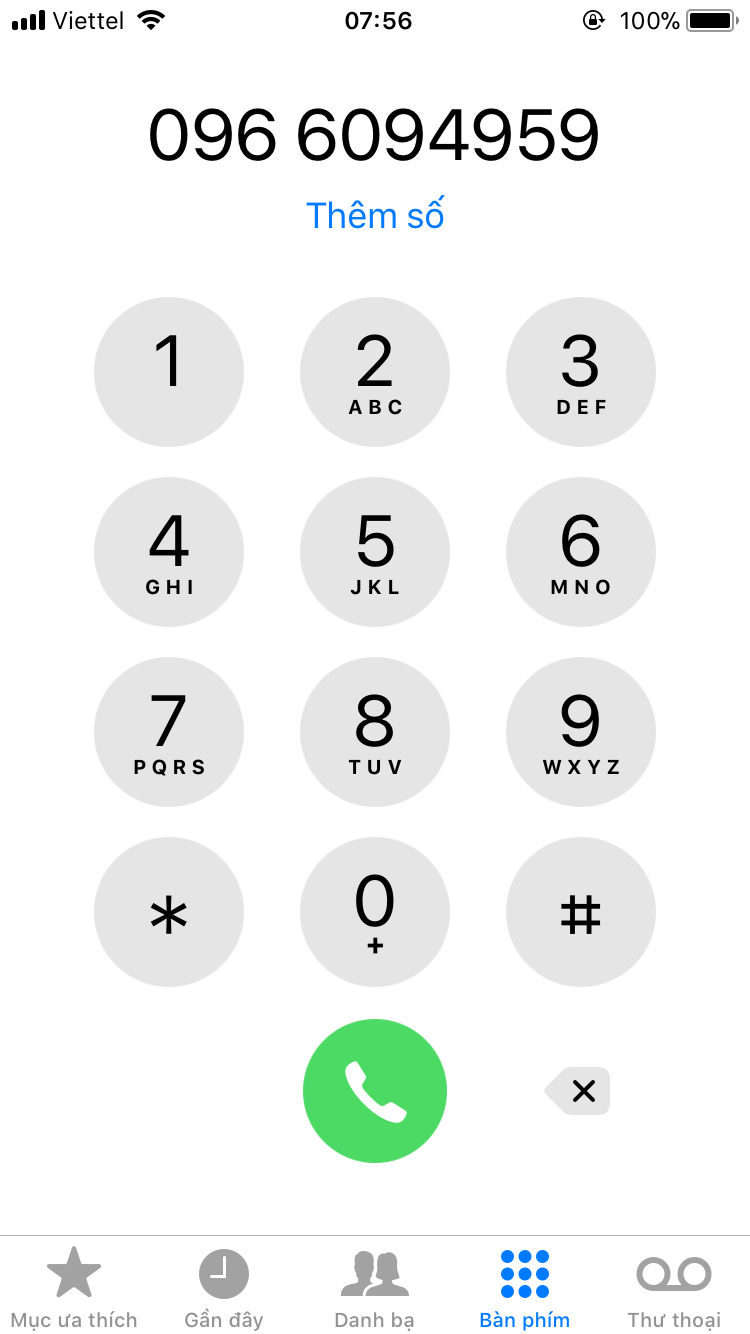Enter digit 2 (ABC)
Viewport: 750px width, 1334px height.
pyautogui.click(x=375, y=372)
